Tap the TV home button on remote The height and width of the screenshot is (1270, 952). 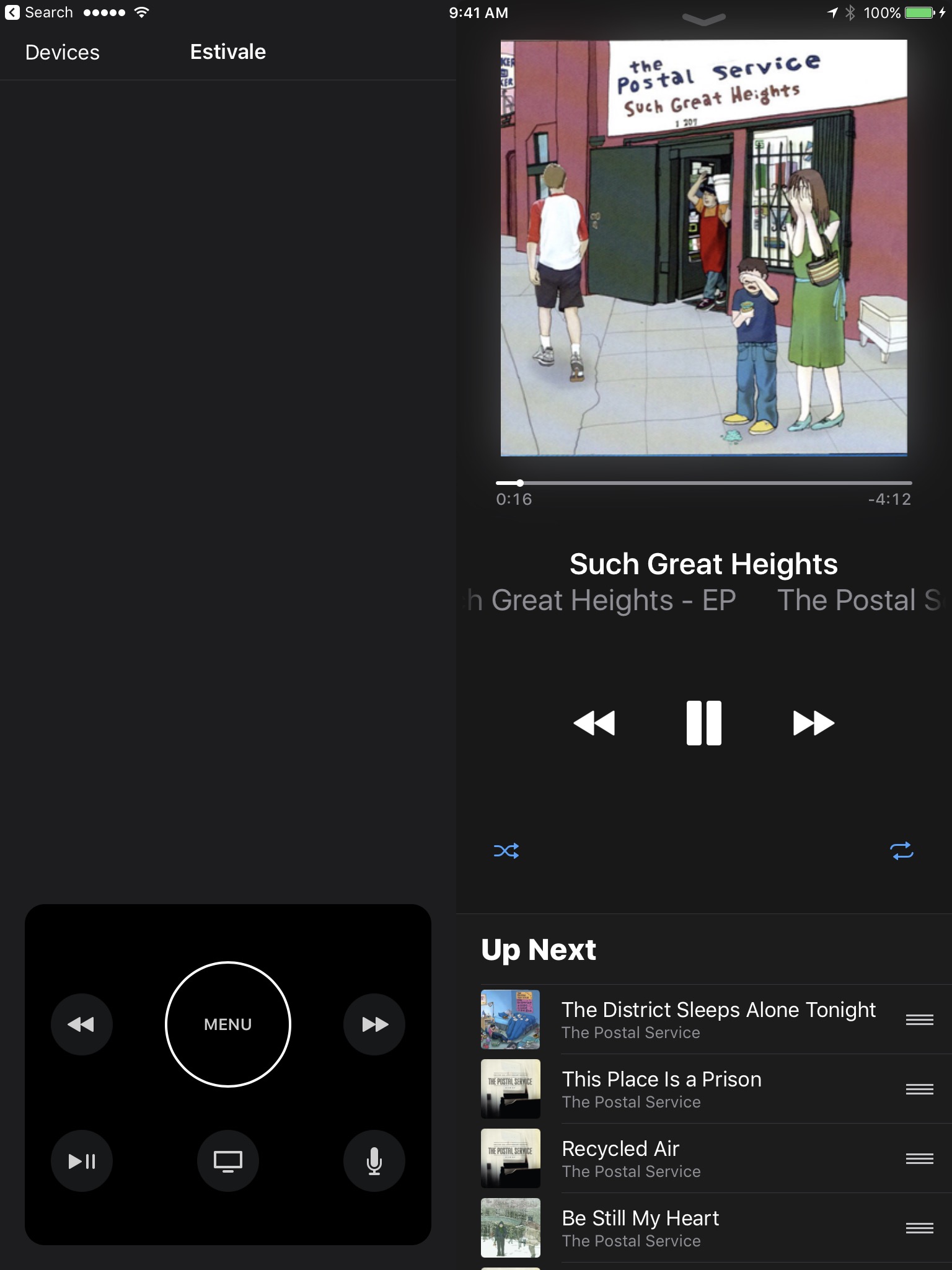click(228, 1161)
